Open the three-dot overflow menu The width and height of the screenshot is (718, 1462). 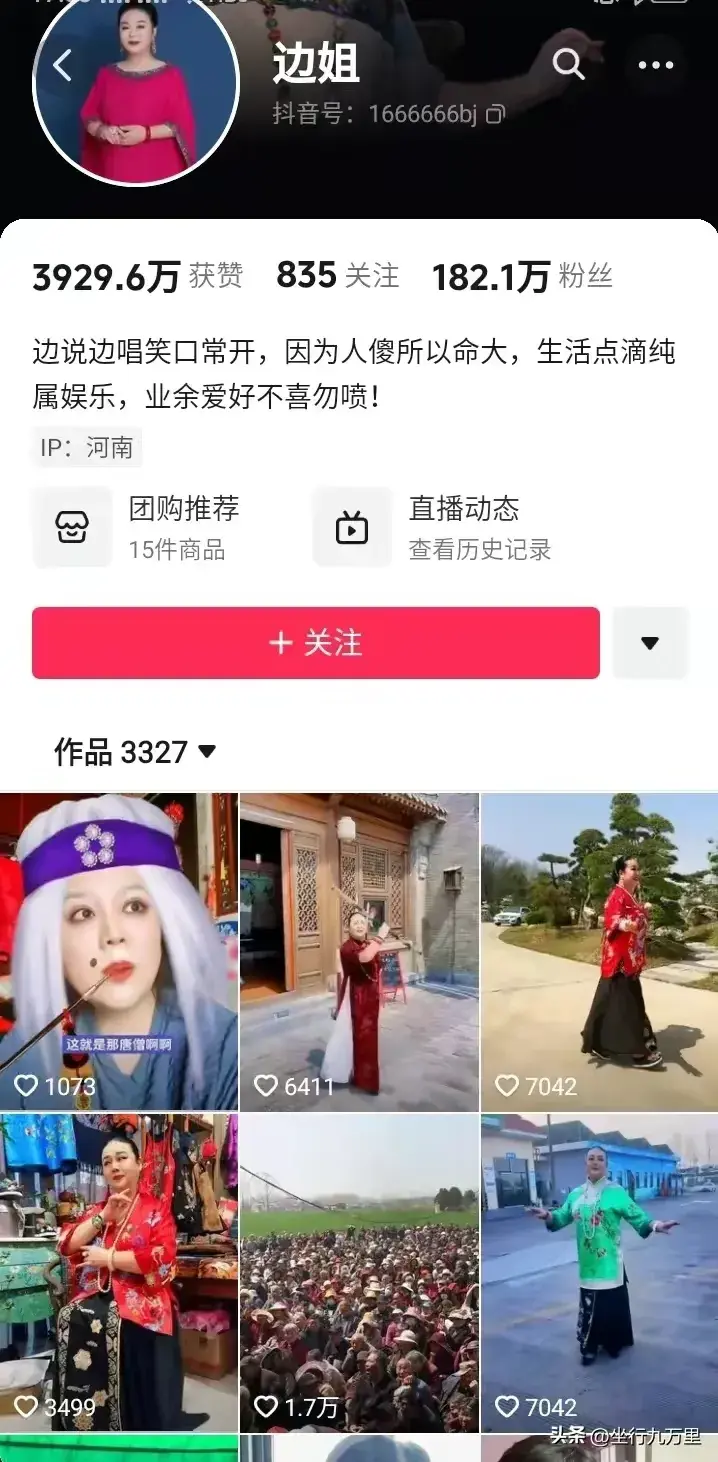[655, 66]
